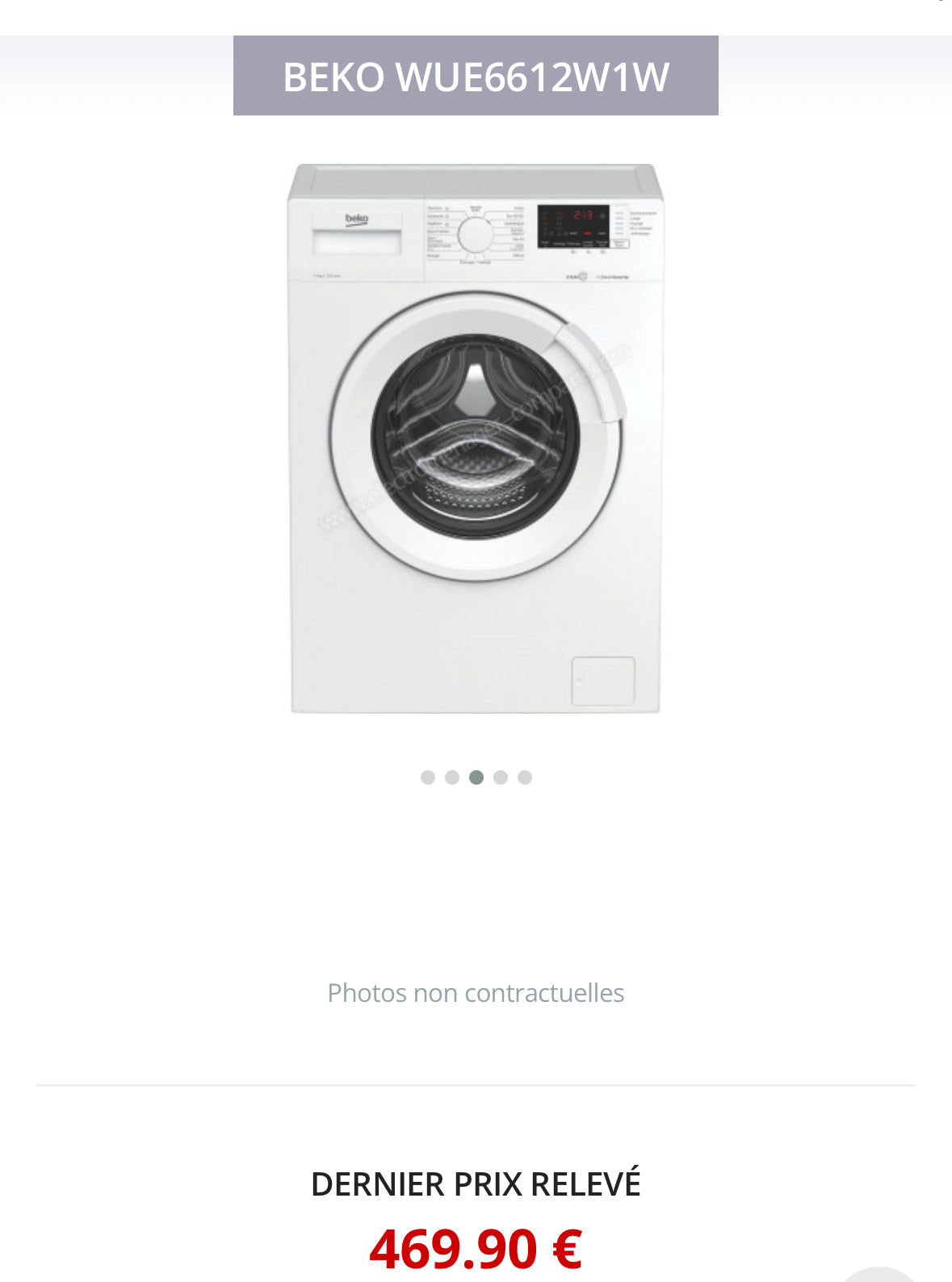Select the first carousel dot
This screenshot has width=952, height=1282.
point(427,777)
